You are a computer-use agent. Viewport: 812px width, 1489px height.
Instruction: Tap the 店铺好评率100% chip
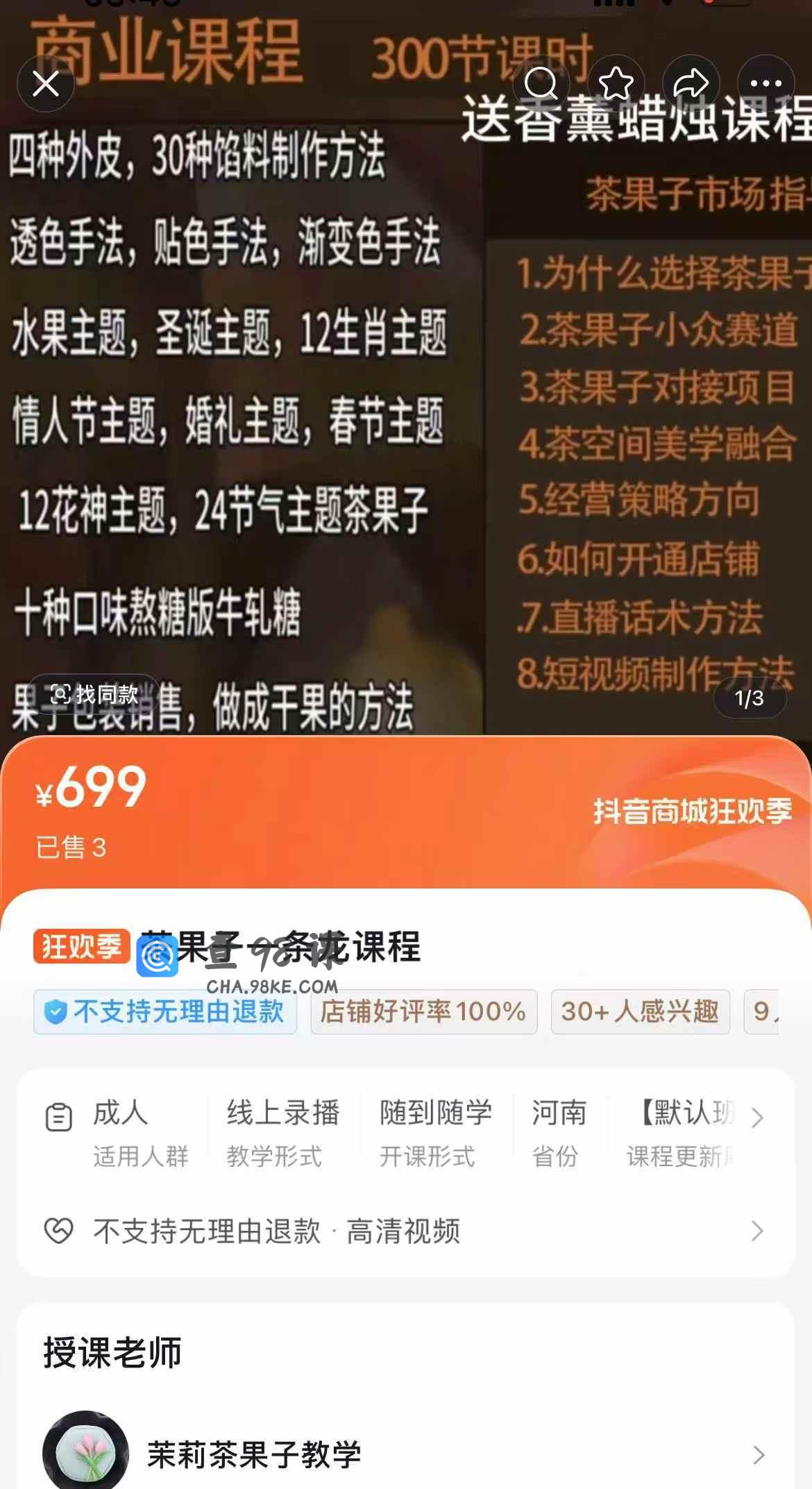pos(423,1012)
